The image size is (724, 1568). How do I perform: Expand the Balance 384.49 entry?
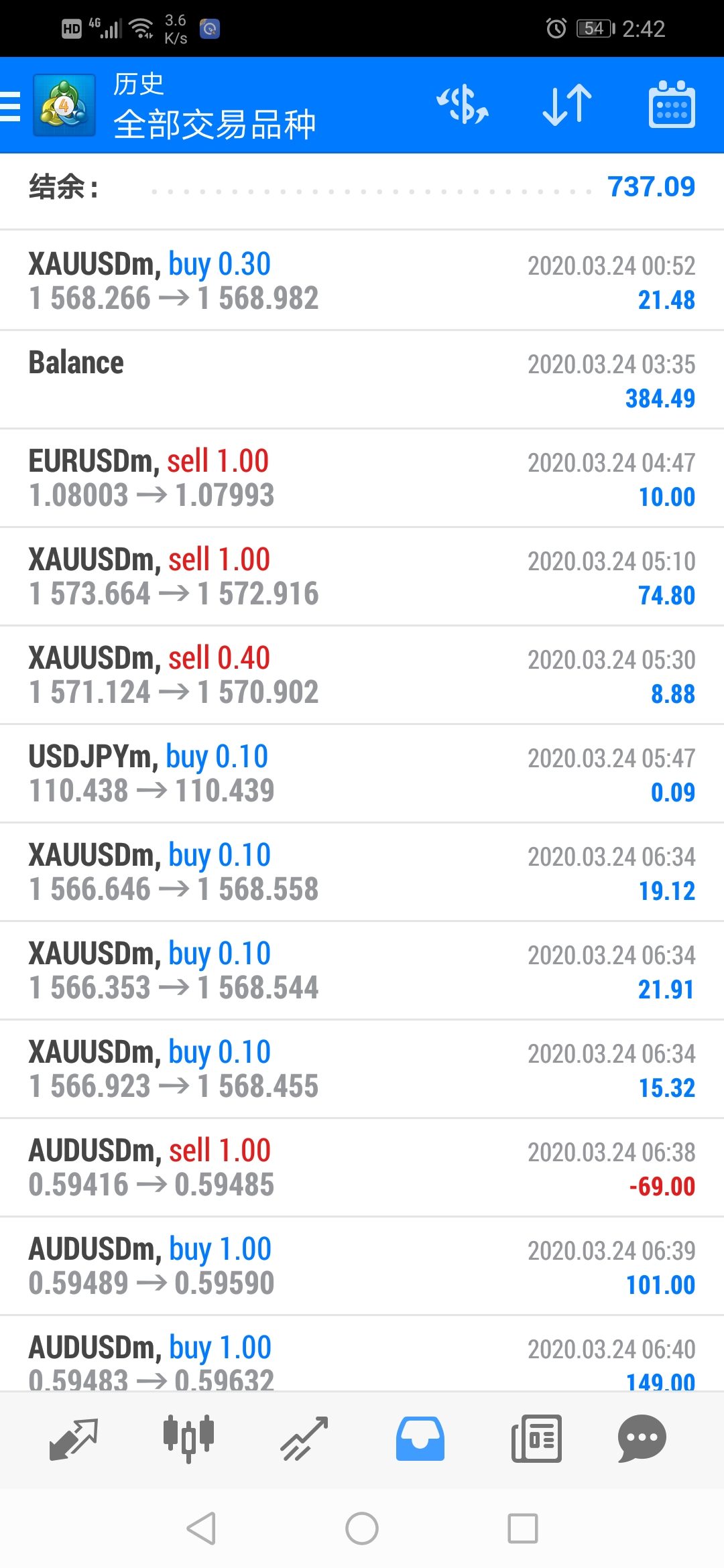pyautogui.click(x=362, y=379)
